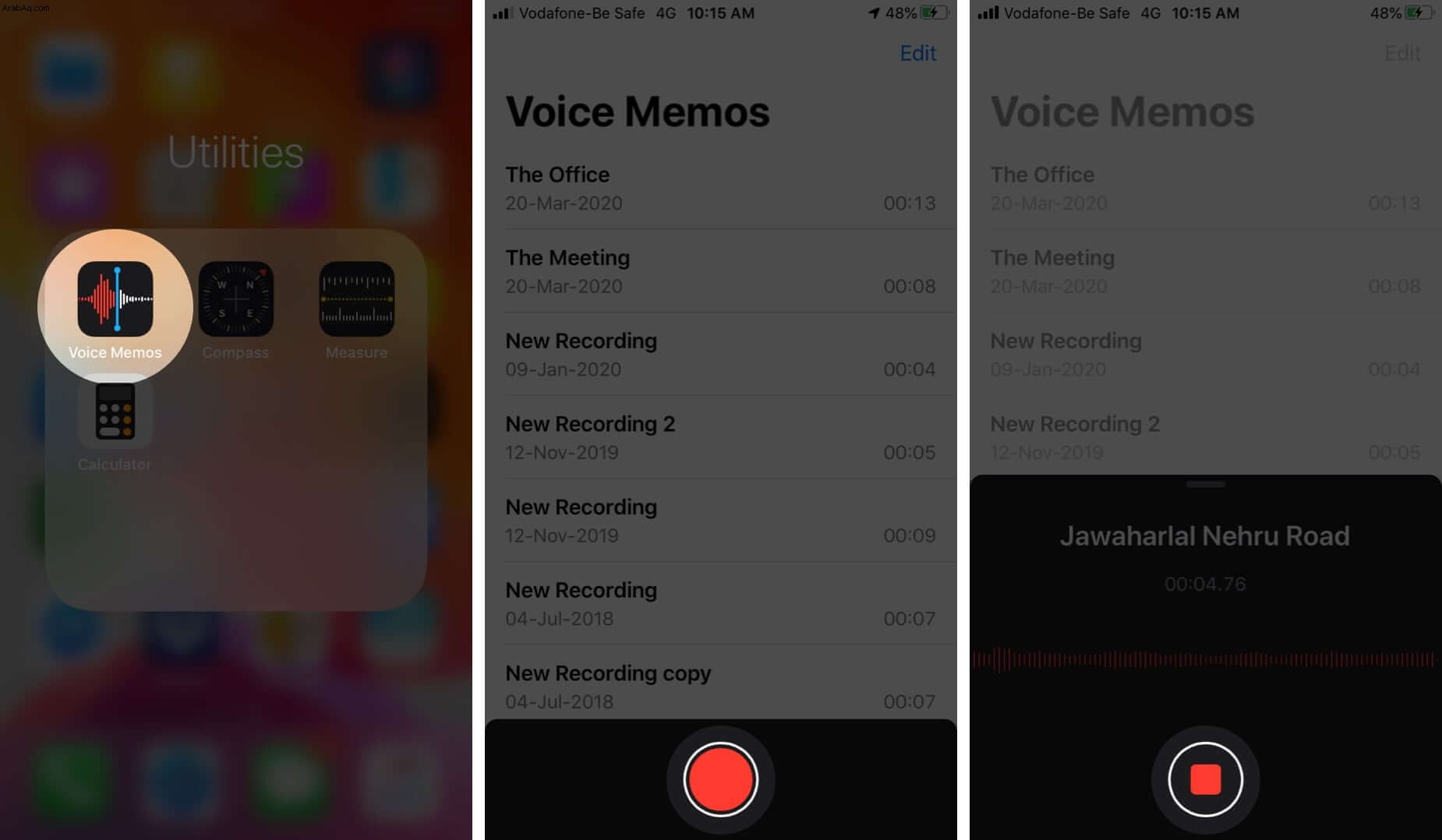Open the Calculator app
1442x840 pixels.
pyautogui.click(x=115, y=411)
